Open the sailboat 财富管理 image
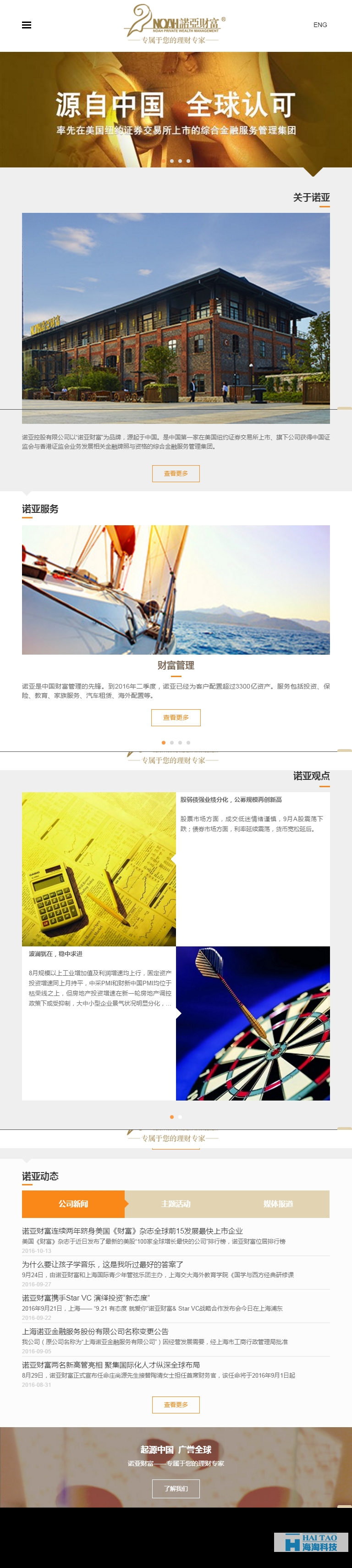Image resolution: width=352 pixels, height=1568 pixels. (176, 589)
